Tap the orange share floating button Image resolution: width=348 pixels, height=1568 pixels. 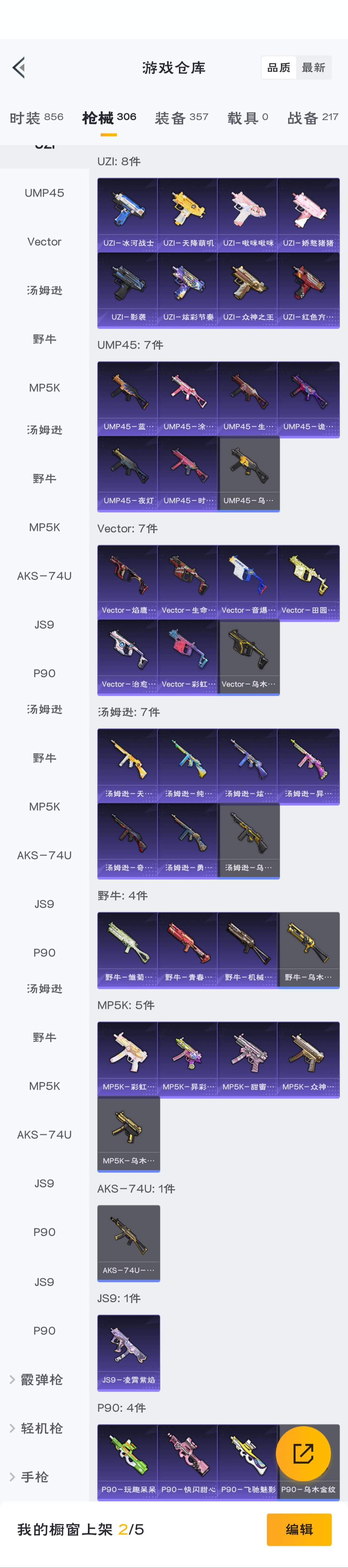pos(303,1453)
